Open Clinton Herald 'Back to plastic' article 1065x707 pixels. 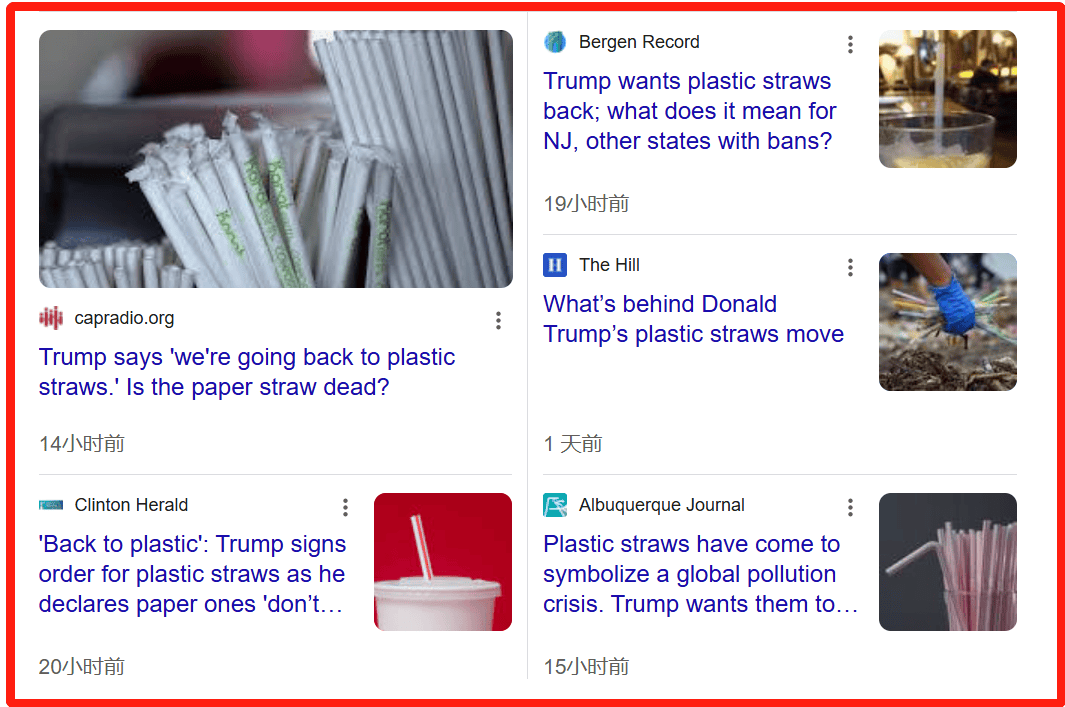[x=192, y=574]
